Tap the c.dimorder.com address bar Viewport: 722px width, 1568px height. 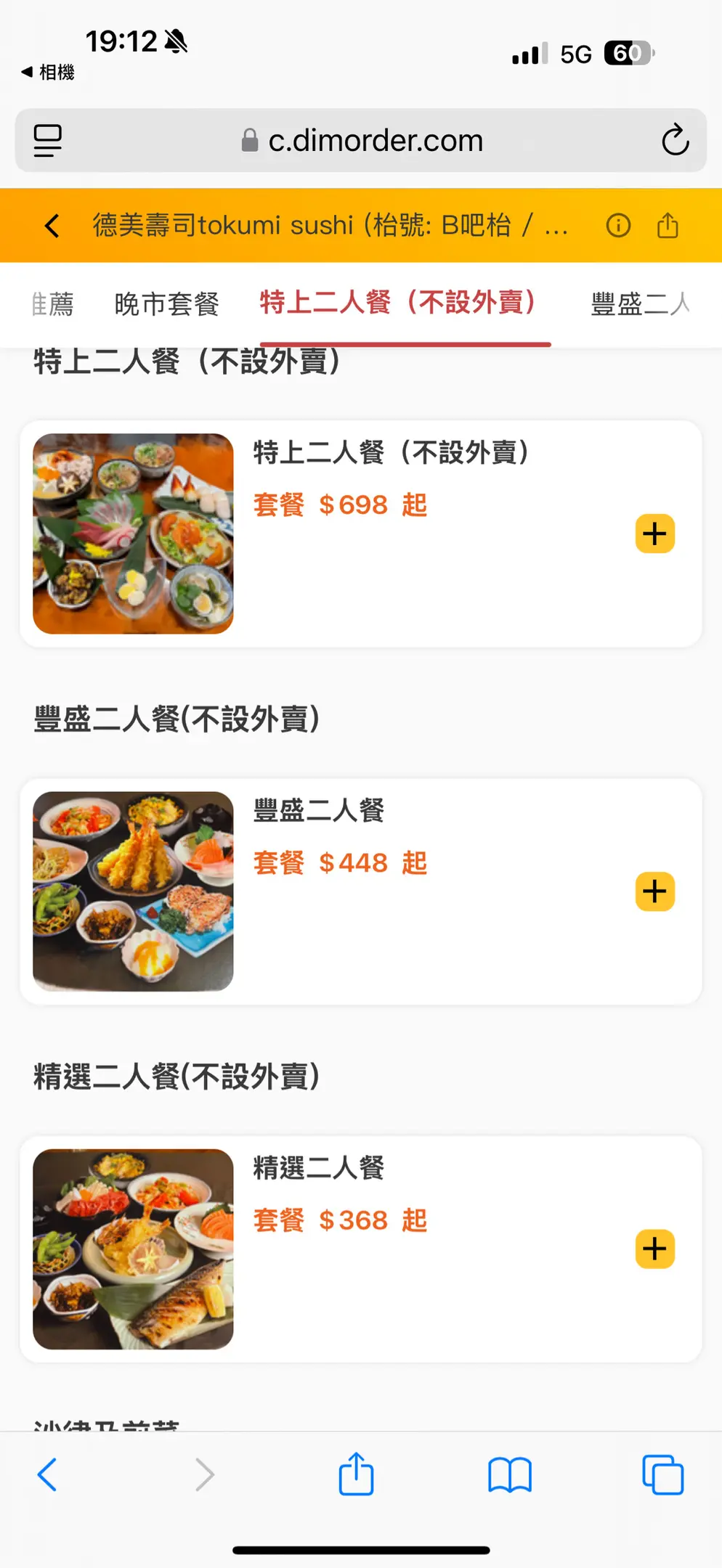tap(363, 140)
